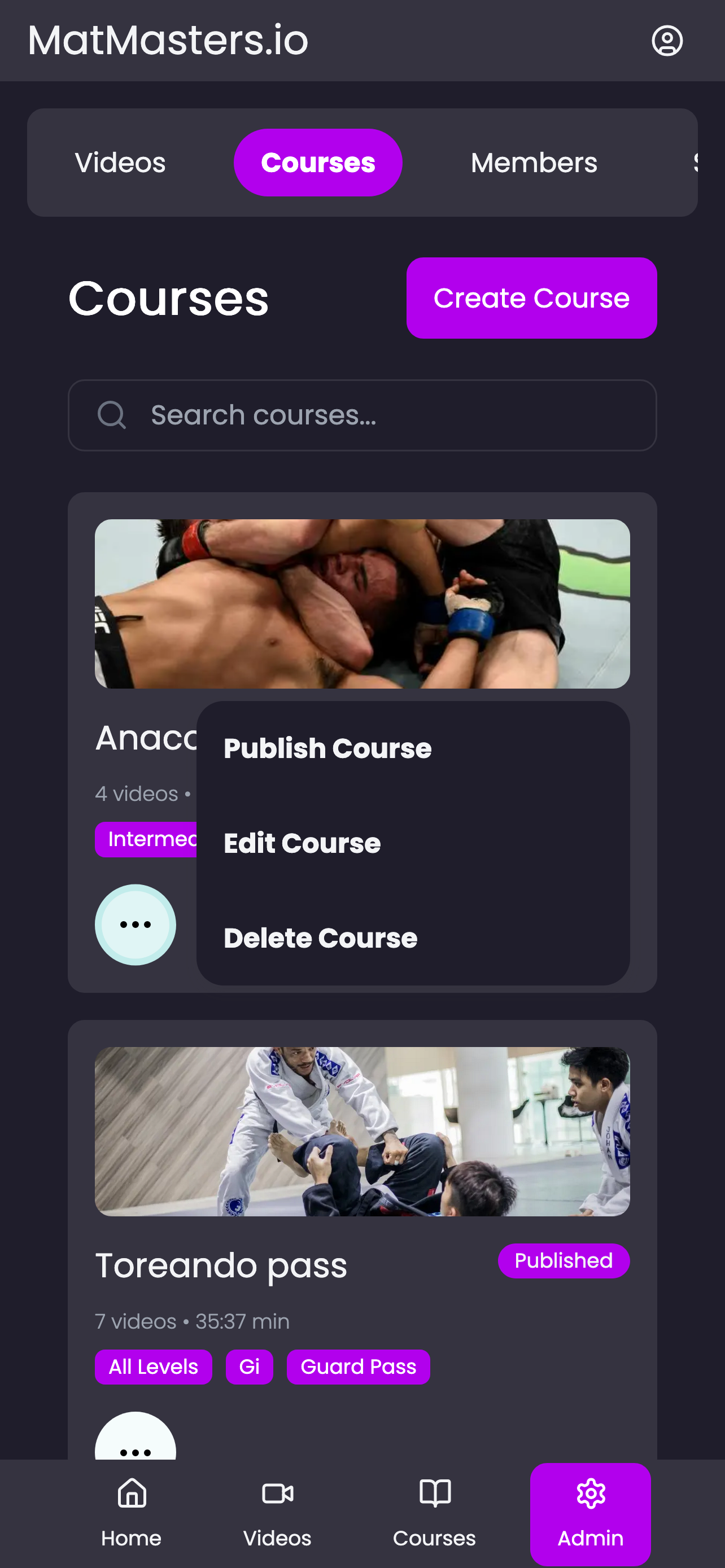Toggle the Guard Pass tag
This screenshot has width=725, height=1568.
click(358, 1366)
